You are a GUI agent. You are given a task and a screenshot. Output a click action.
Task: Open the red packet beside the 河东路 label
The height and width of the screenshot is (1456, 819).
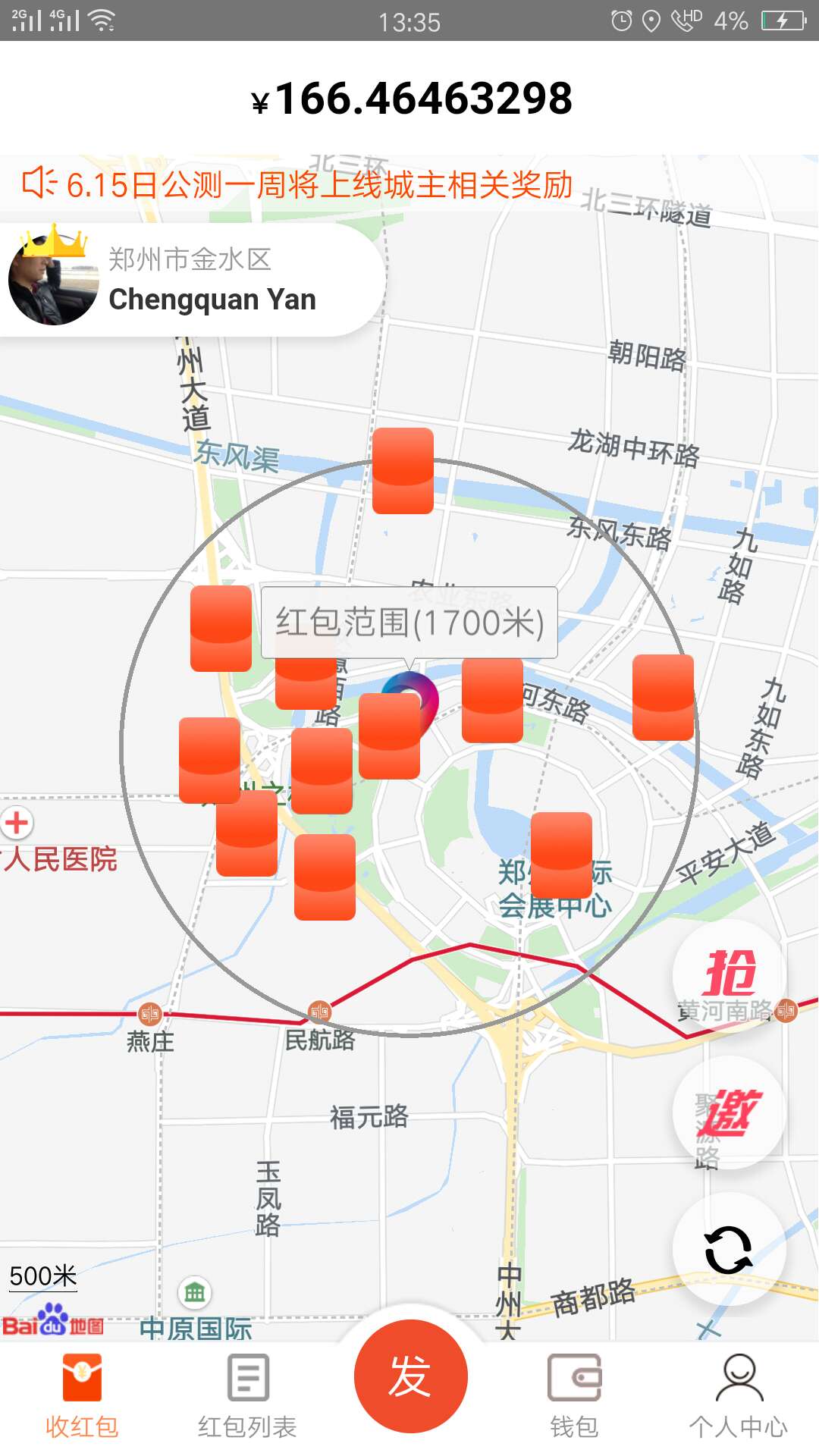(492, 700)
